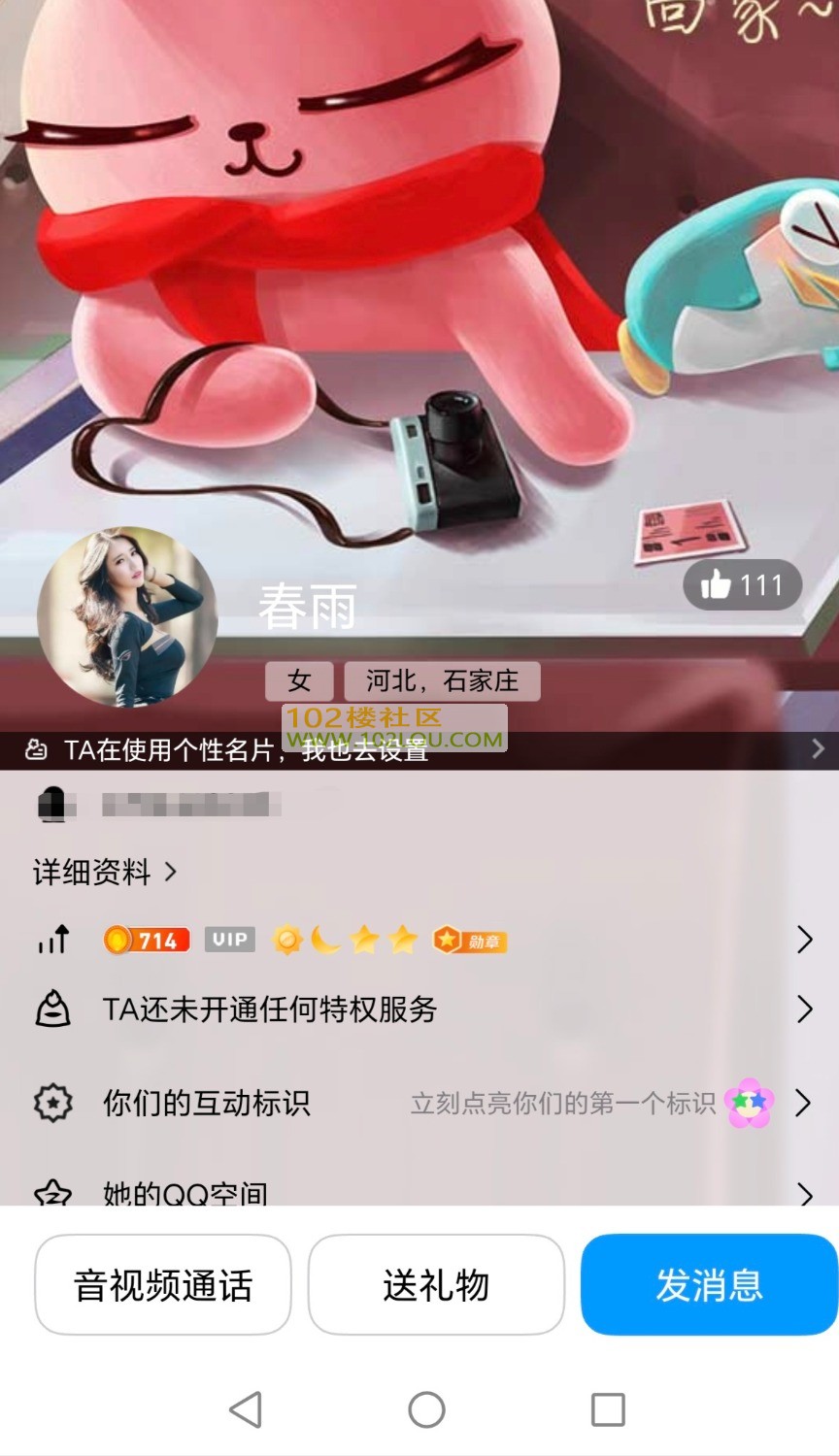
Task: Open 详细资料 detailed profile
Action: 105,872
